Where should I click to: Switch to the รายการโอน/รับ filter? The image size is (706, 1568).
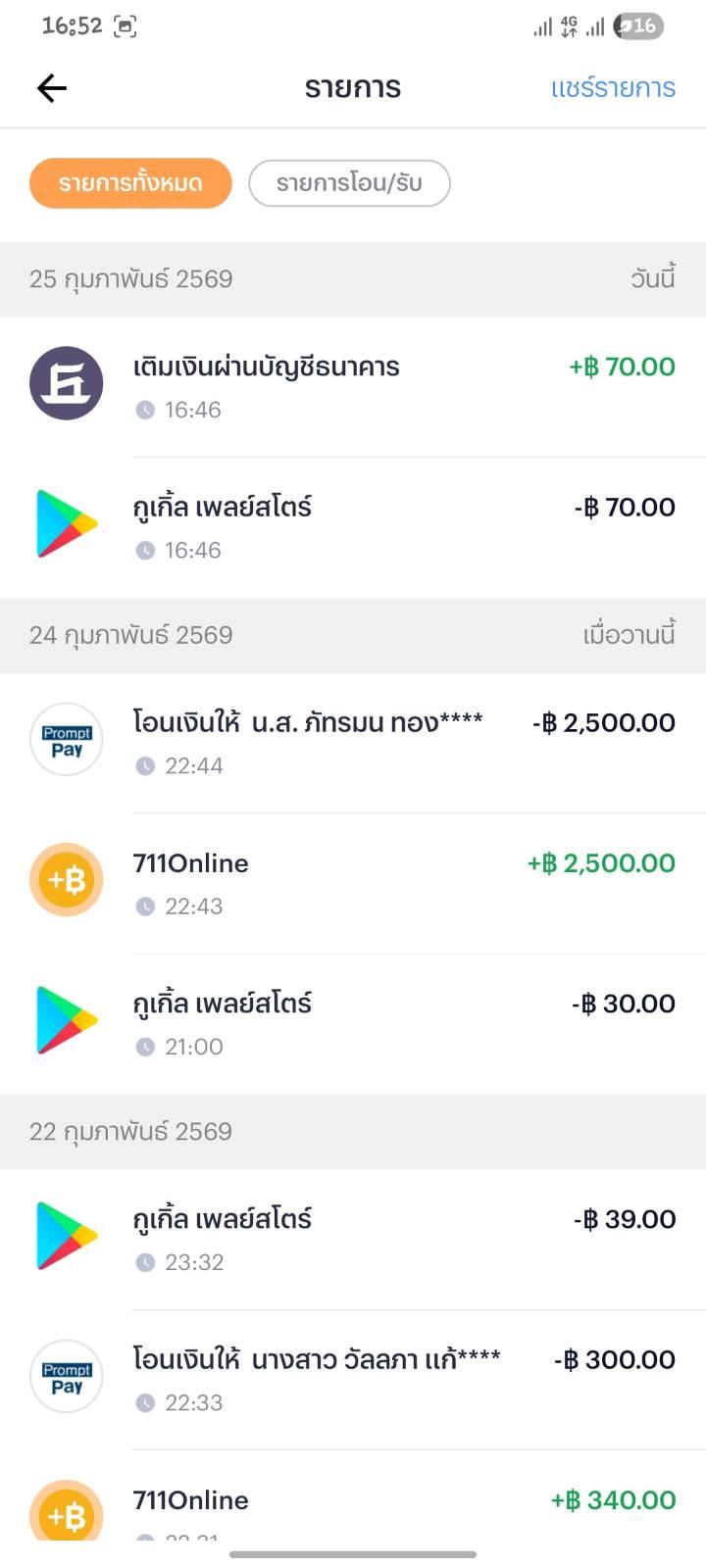pos(349,183)
